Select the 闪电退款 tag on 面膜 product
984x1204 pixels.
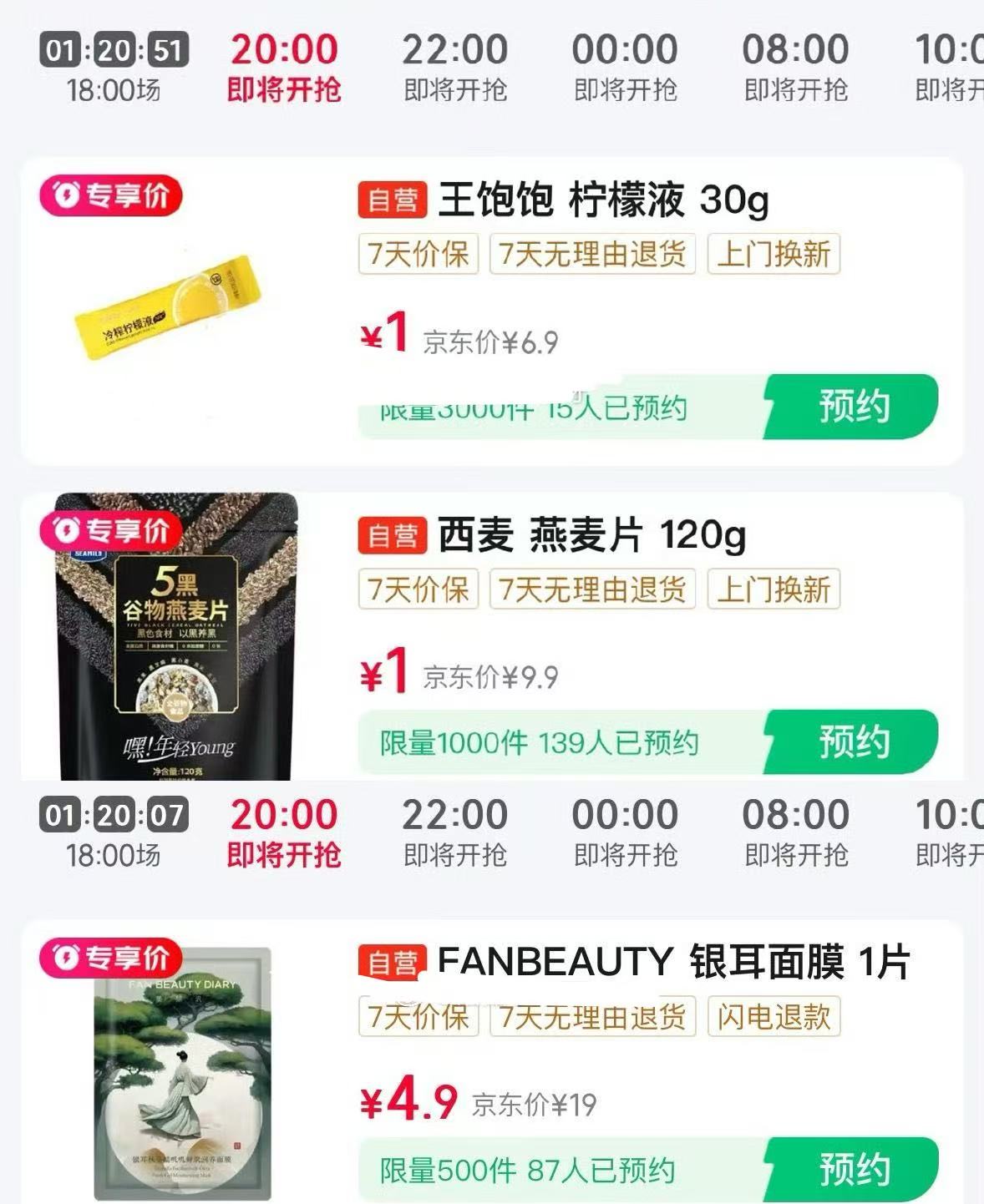pos(773,1018)
